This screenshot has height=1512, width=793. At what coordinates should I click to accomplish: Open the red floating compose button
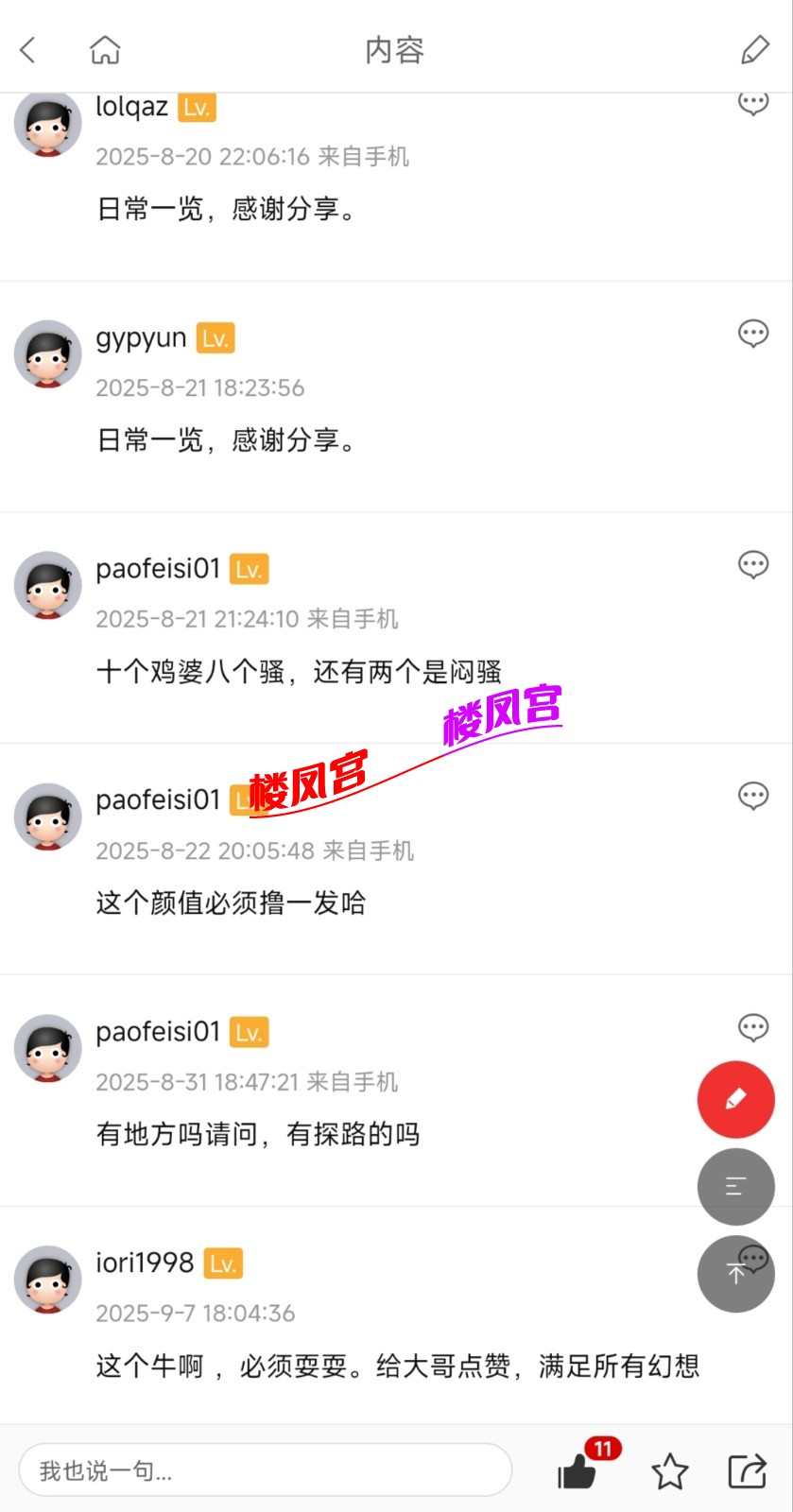point(735,1099)
